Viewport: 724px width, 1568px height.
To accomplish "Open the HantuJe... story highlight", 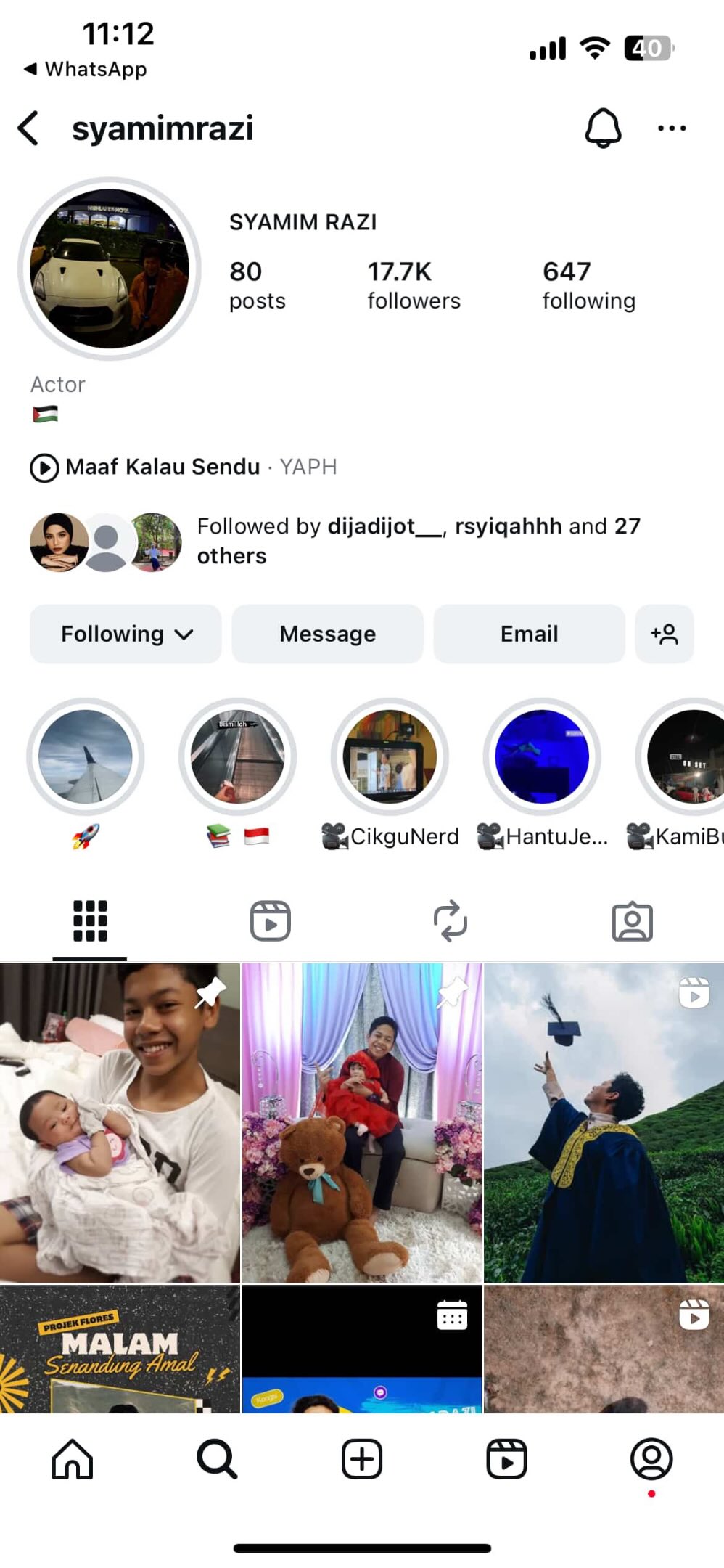I will pos(542,756).
